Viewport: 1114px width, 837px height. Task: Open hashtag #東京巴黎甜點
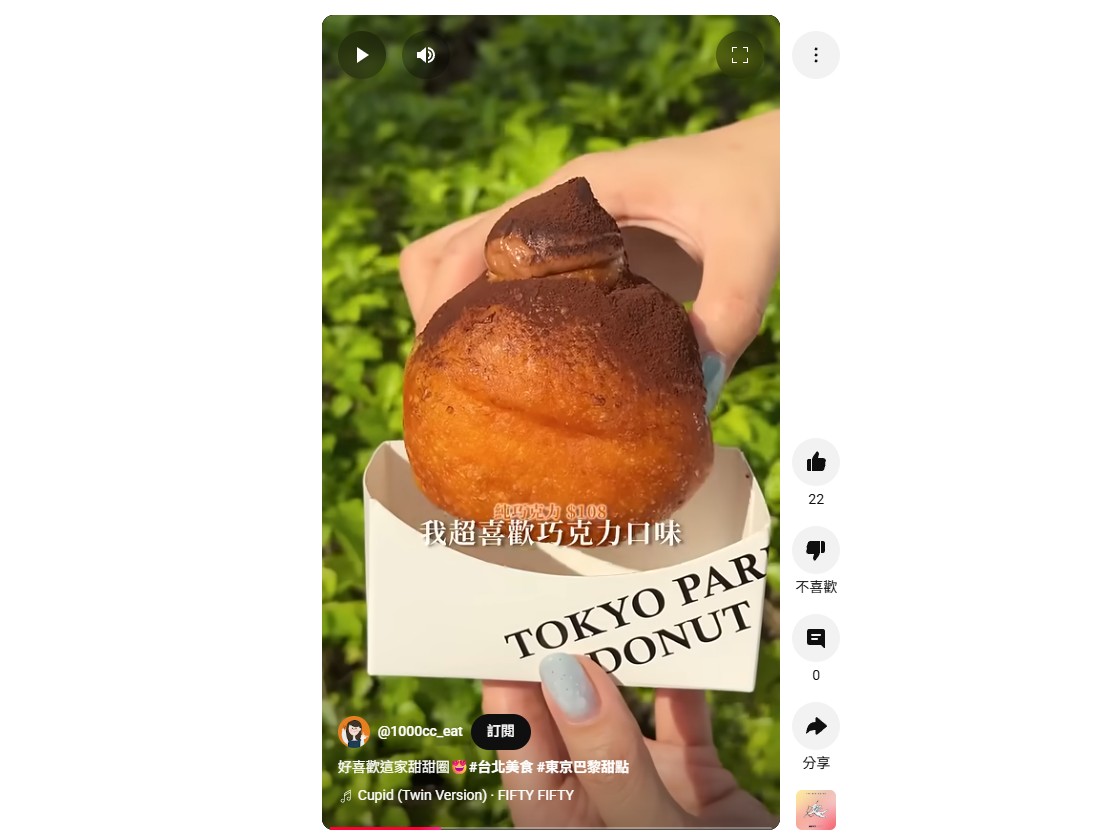(583, 767)
